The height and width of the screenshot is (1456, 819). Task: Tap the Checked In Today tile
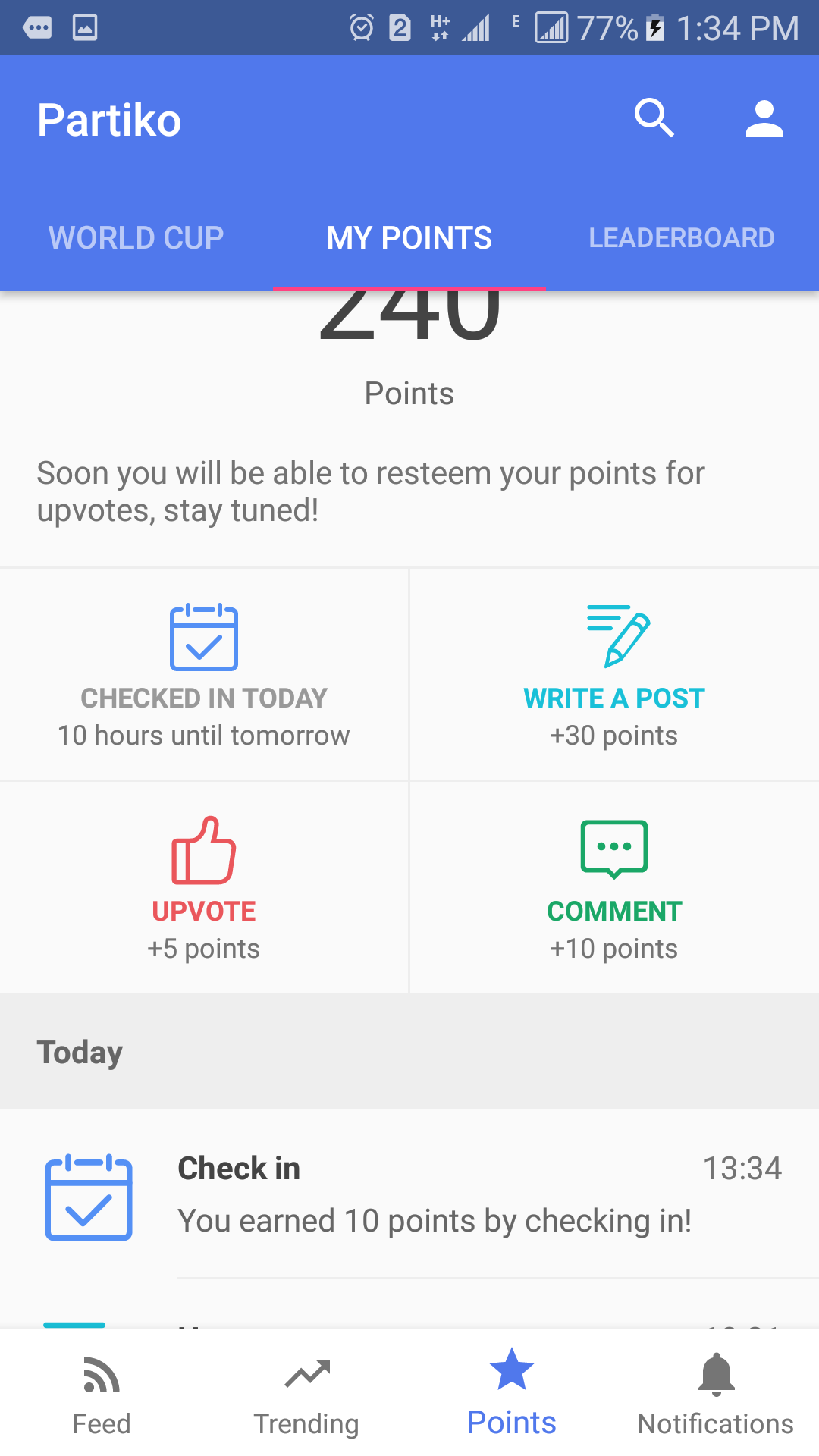(204, 675)
